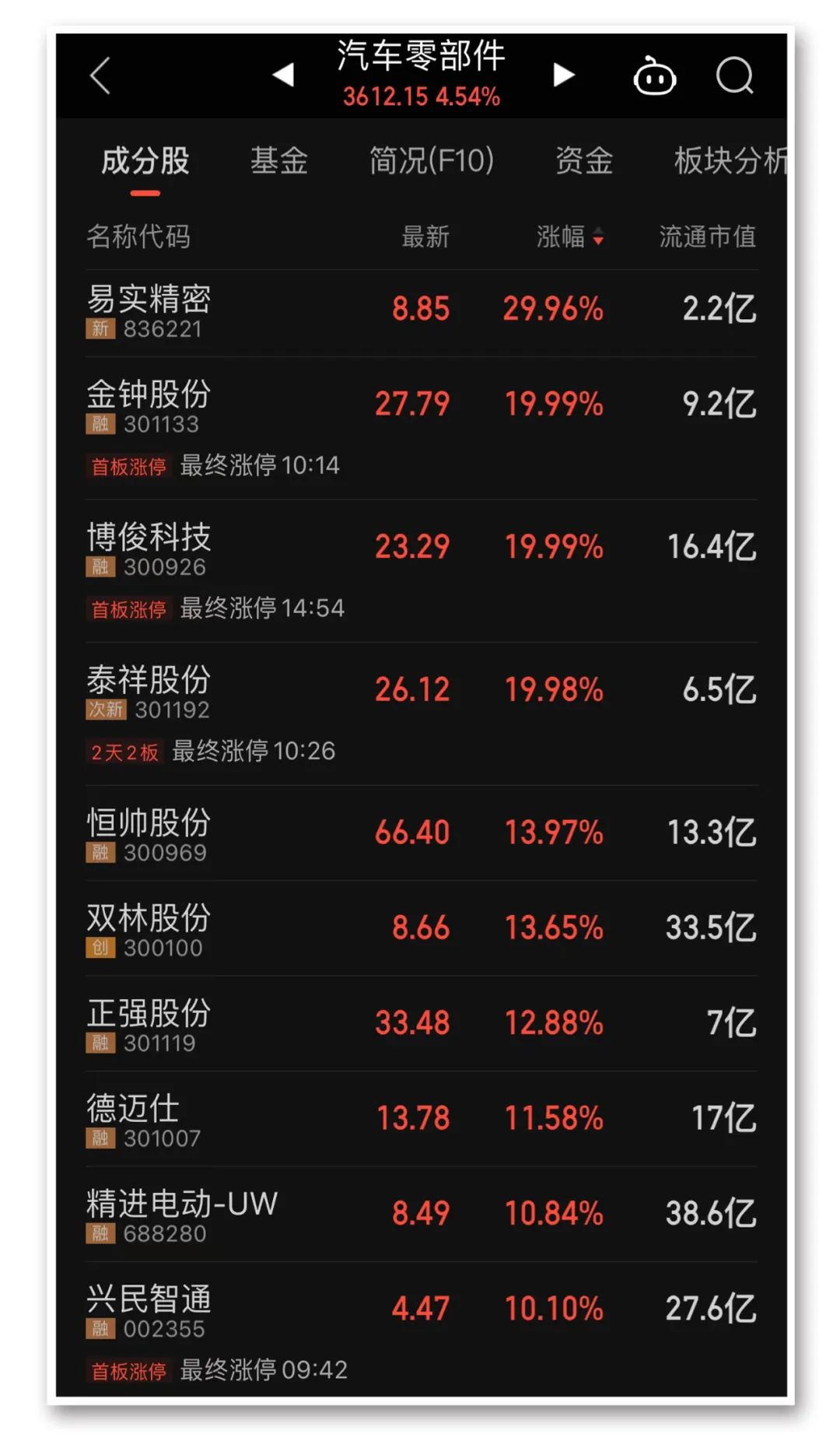The height and width of the screenshot is (1441, 840).
Task: Open the robot assistant icon
Action: coord(655,76)
